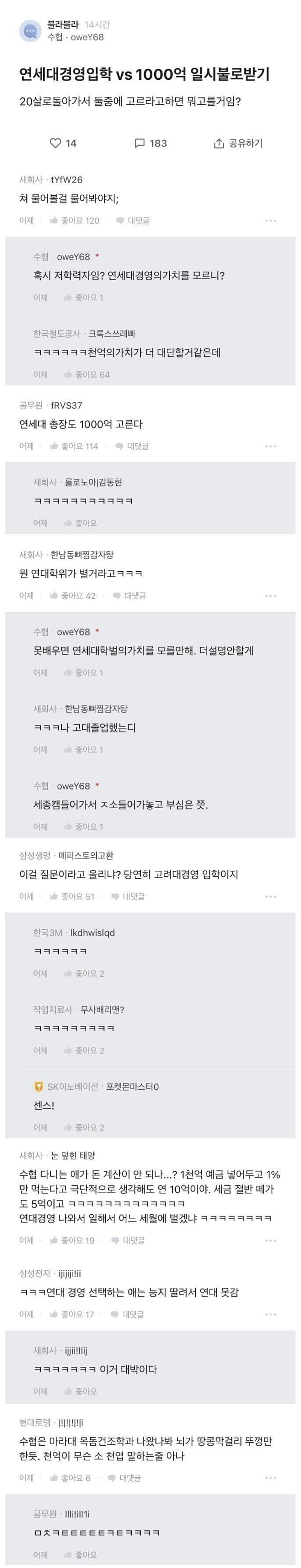Viewport: 301px width, 1568px height.
Task: Reply to 한남동뼈찜감자탕's comment with 42 likes
Action: (129, 595)
